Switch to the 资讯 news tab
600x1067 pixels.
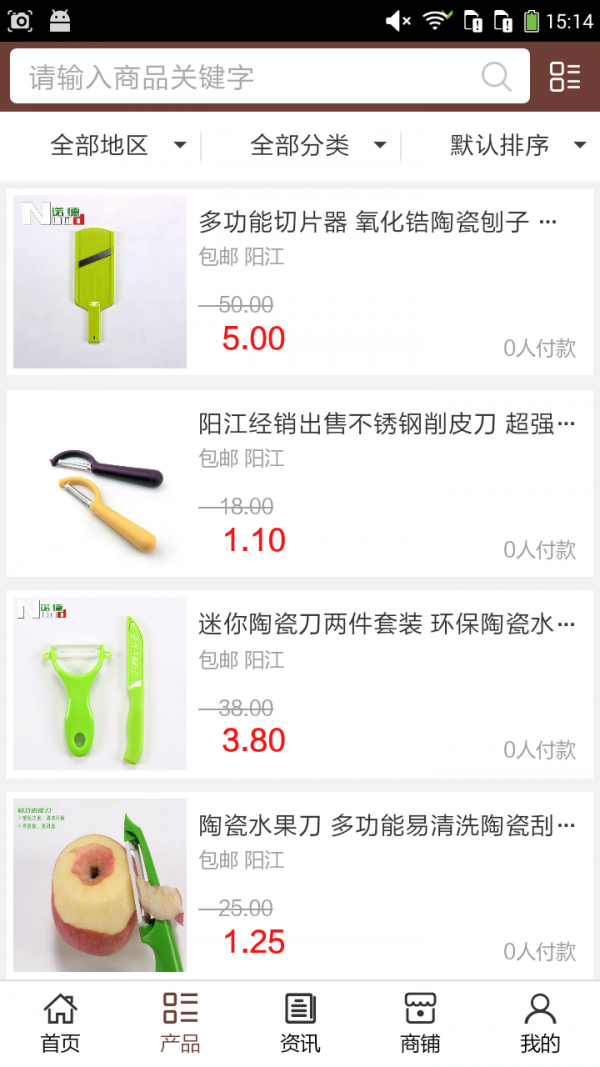pyautogui.click(x=300, y=1023)
